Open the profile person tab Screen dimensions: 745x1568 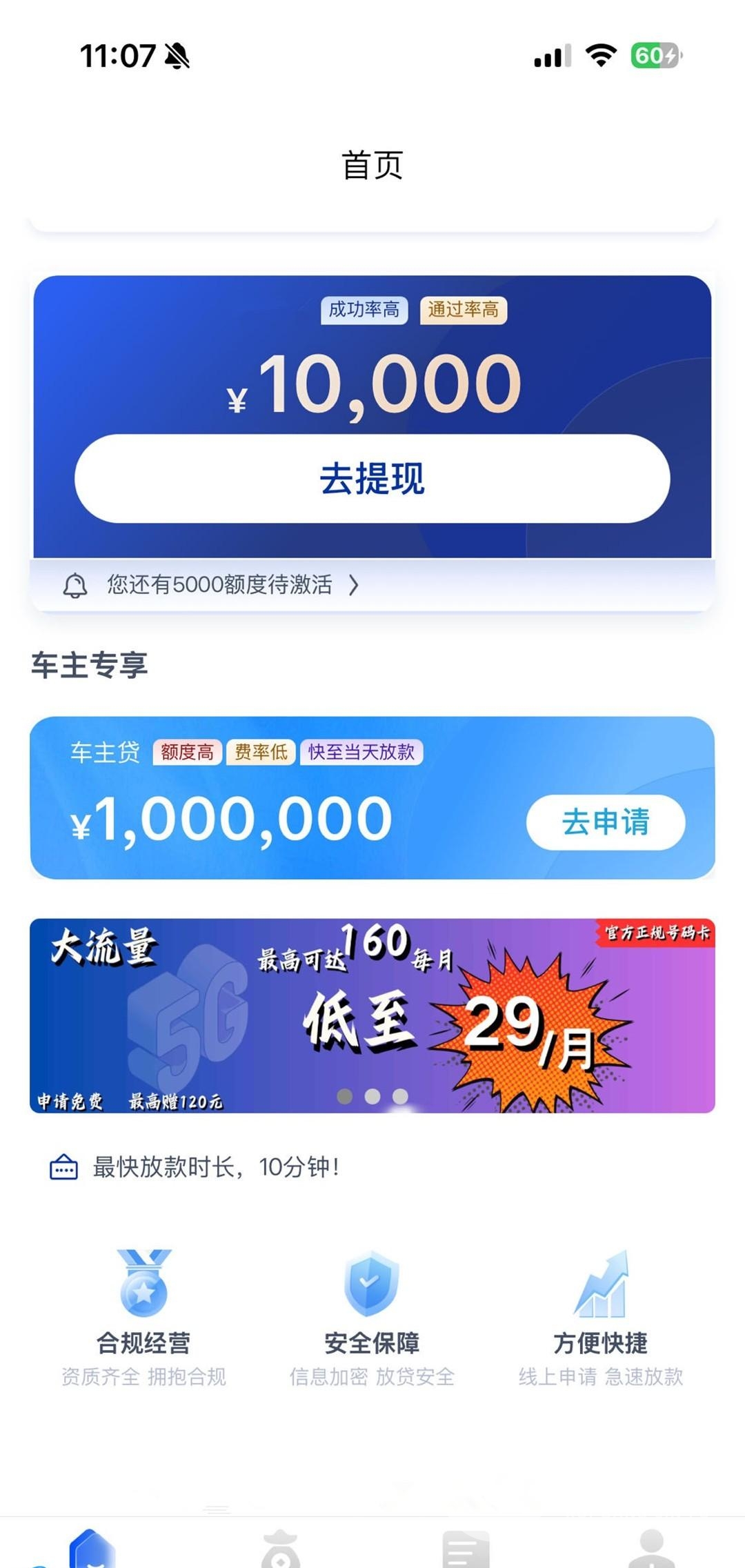coord(651,1549)
